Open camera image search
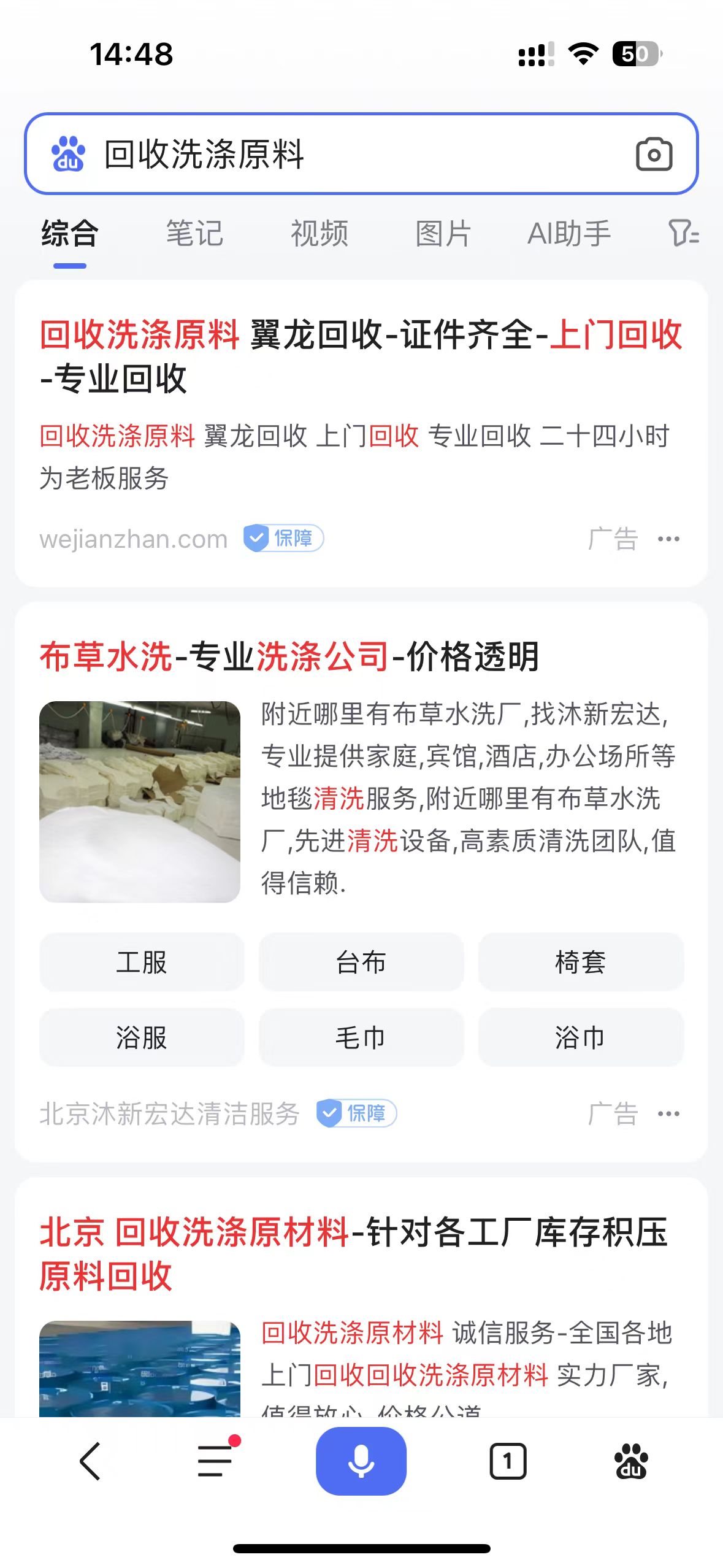The height and width of the screenshot is (1568, 723). pyautogui.click(x=654, y=154)
